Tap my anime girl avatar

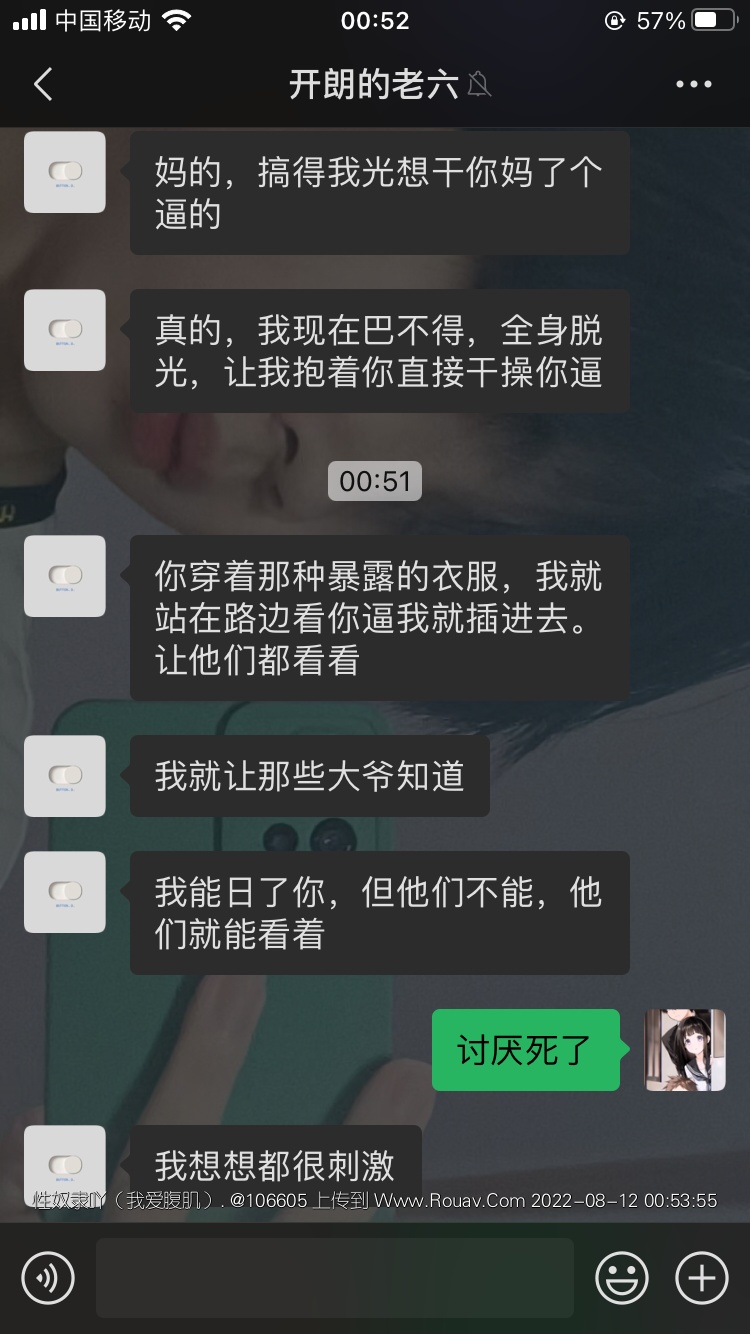pos(685,1050)
